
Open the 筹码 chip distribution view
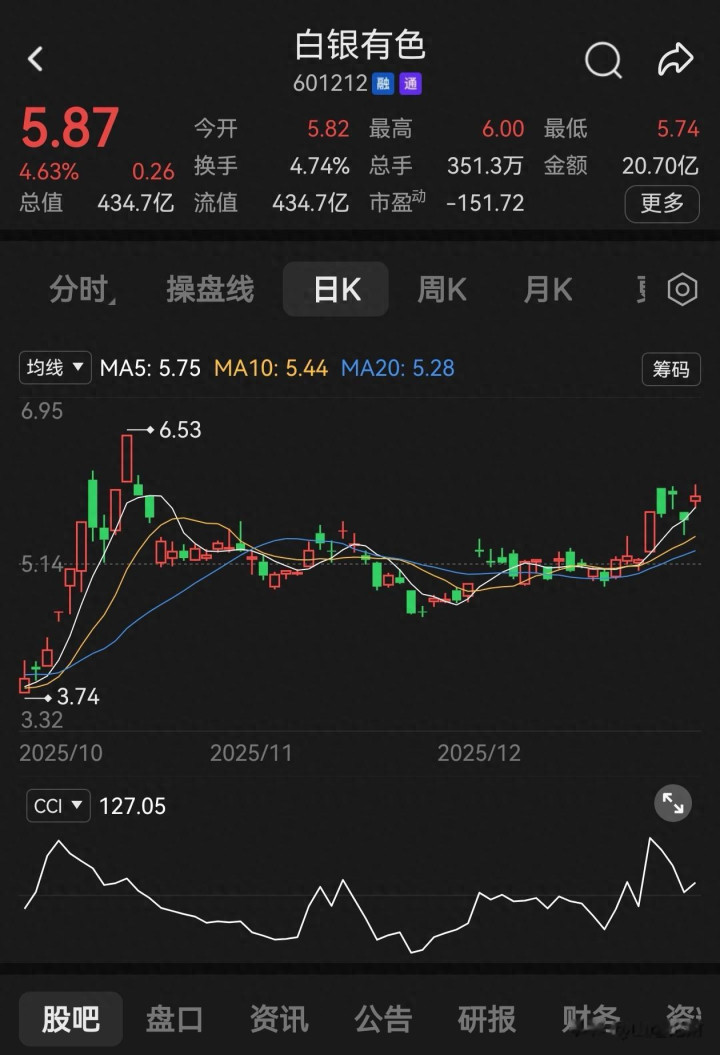[x=670, y=369]
